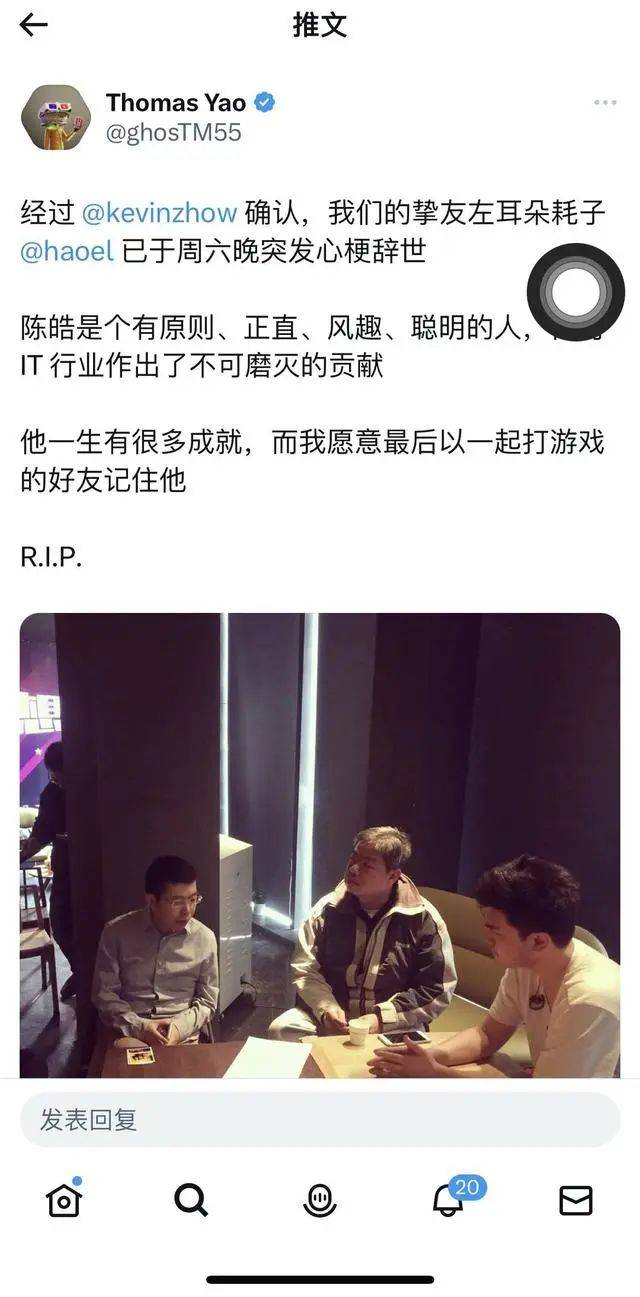Open the @haoel mention link
Screen dimensions: 640x1297
coord(67,250)
